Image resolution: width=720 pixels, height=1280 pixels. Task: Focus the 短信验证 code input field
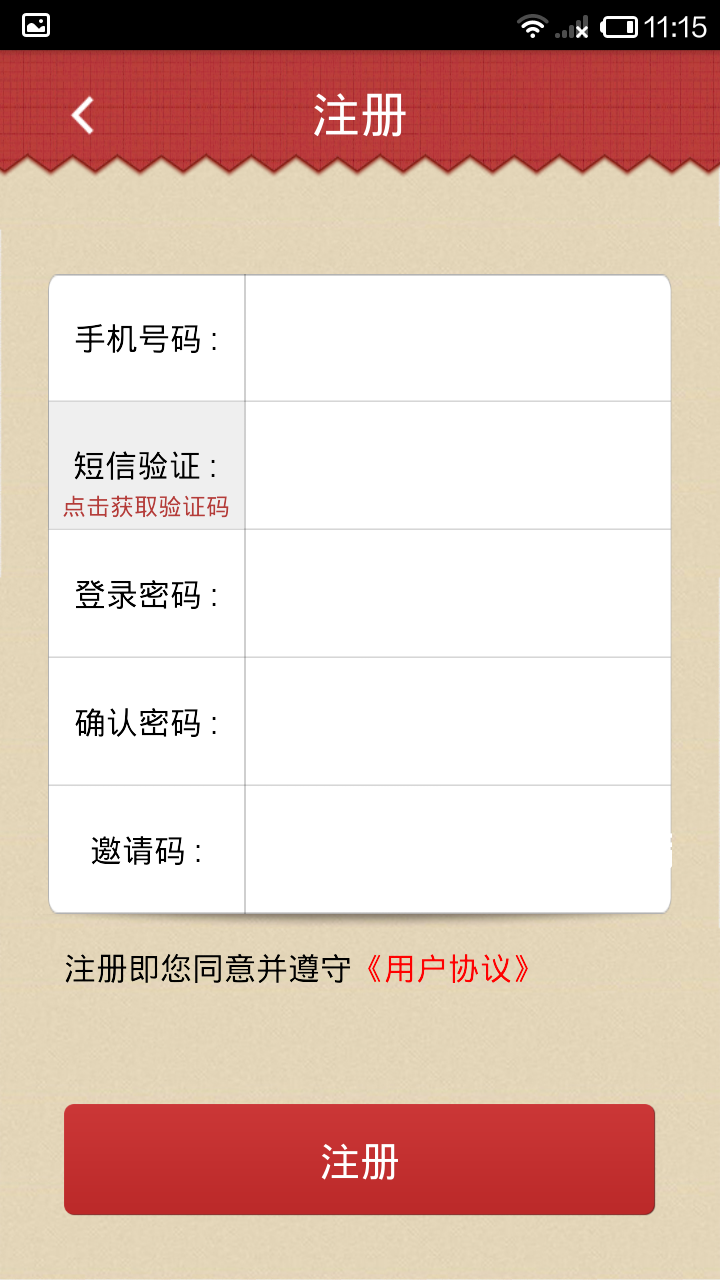click(458, 465)
